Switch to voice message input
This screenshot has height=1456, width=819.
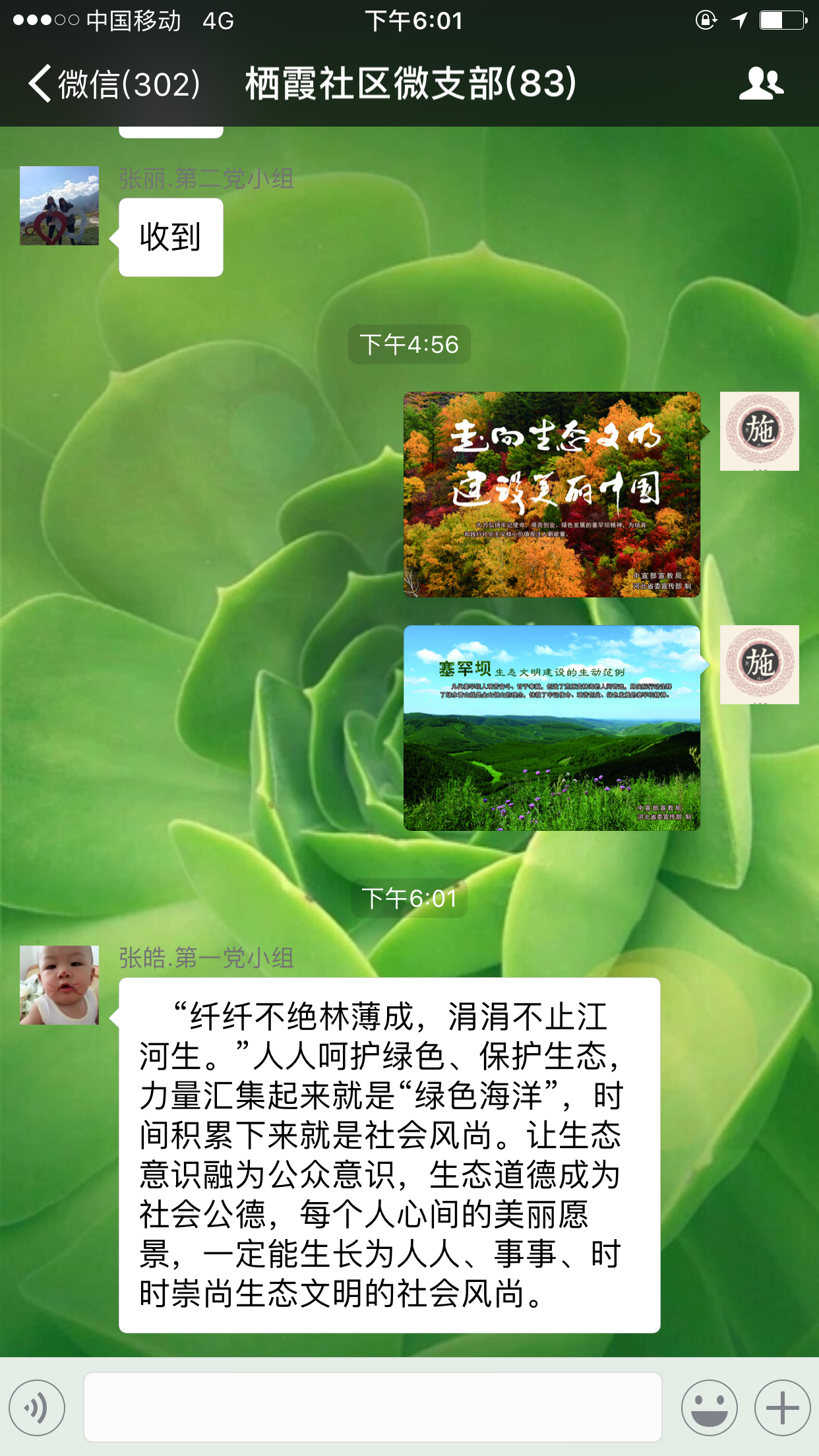(37, 1407)
